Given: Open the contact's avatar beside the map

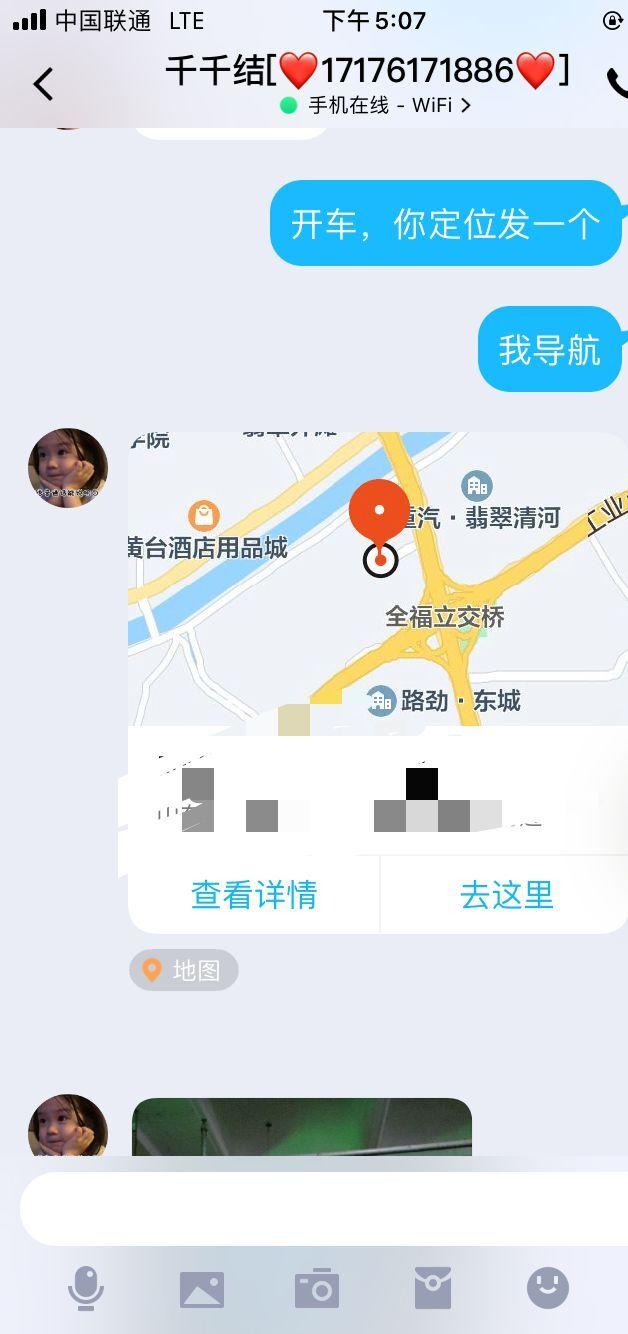Looking at the screenshot, I should (68, 468).
